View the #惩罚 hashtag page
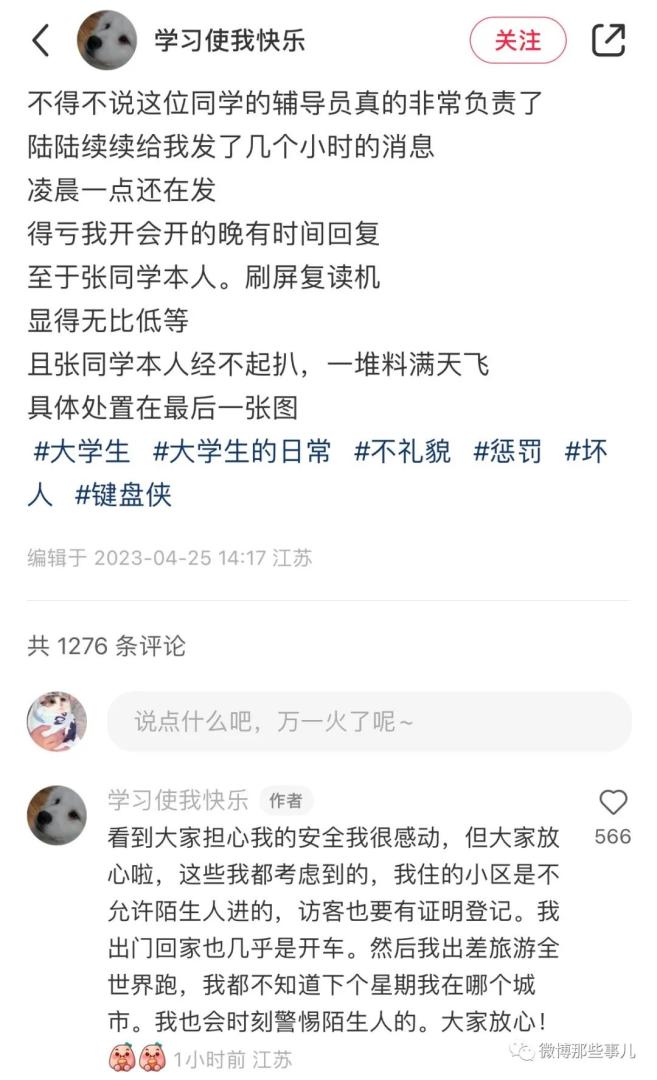The height and width of the screenshot is (1080, 657). click(507, 451)
